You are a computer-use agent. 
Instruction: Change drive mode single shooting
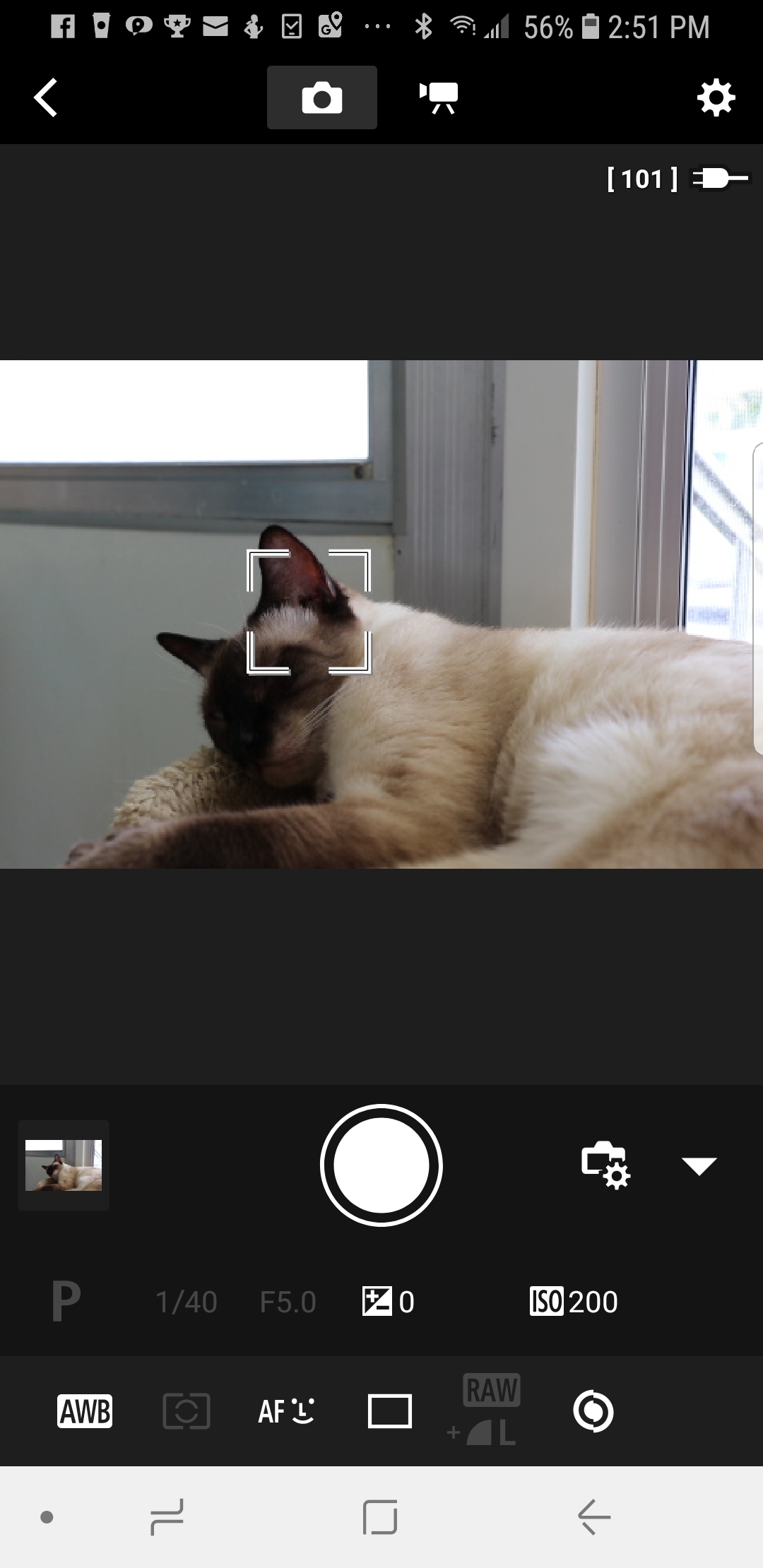point(390,1411)
